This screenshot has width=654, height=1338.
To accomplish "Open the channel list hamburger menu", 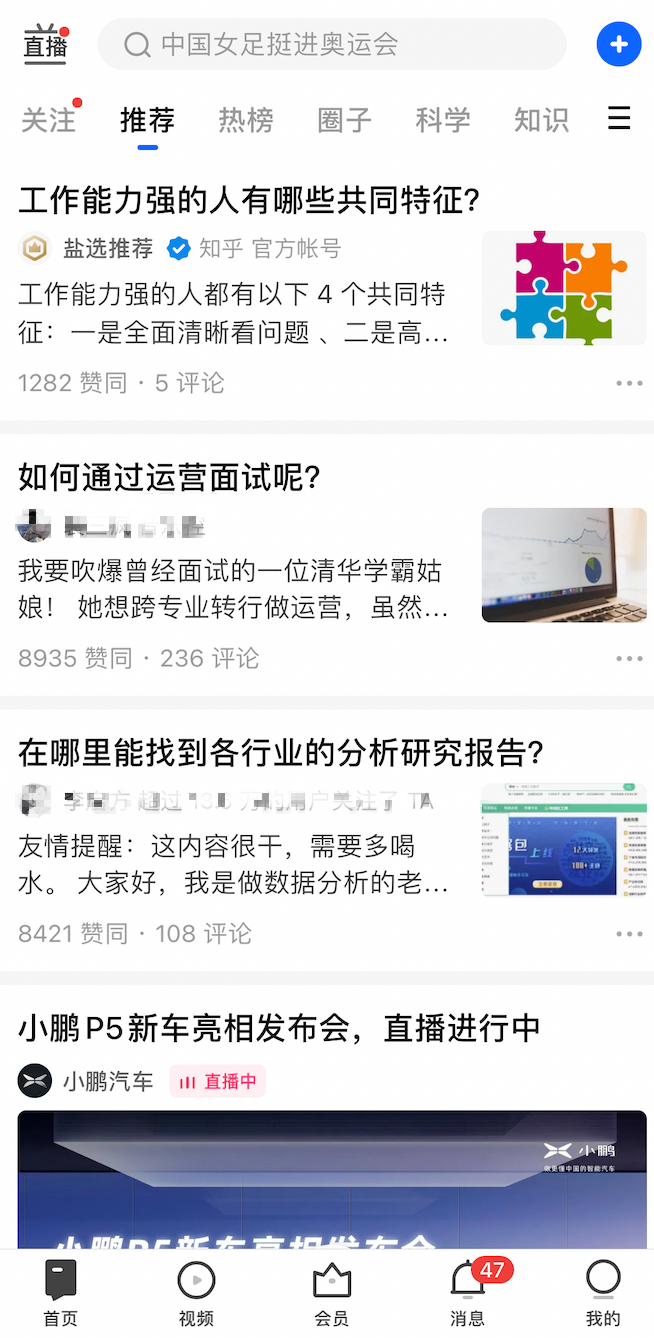I will tap(619, 120).
